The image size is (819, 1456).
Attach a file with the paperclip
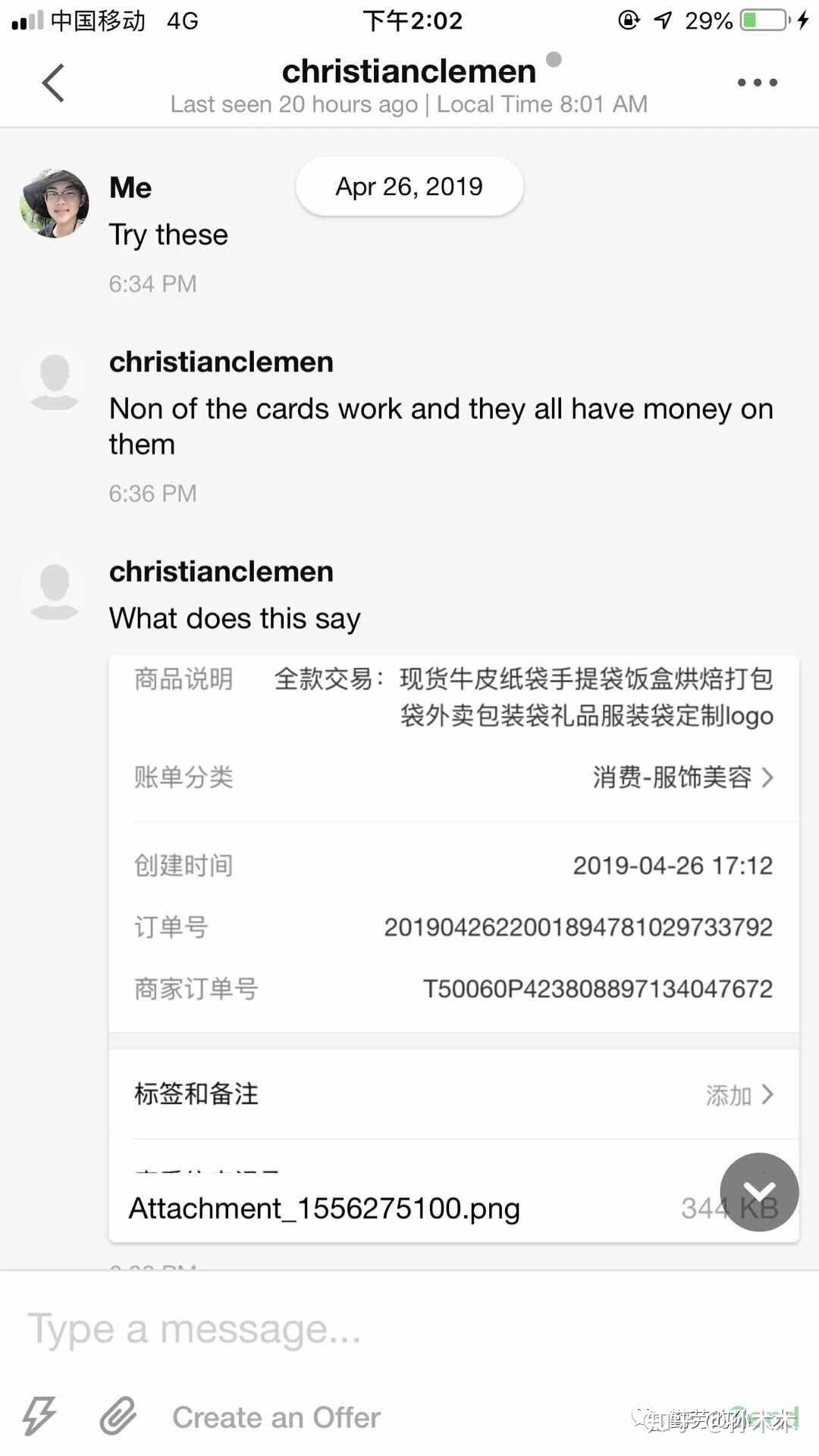tap(118, 1416)
